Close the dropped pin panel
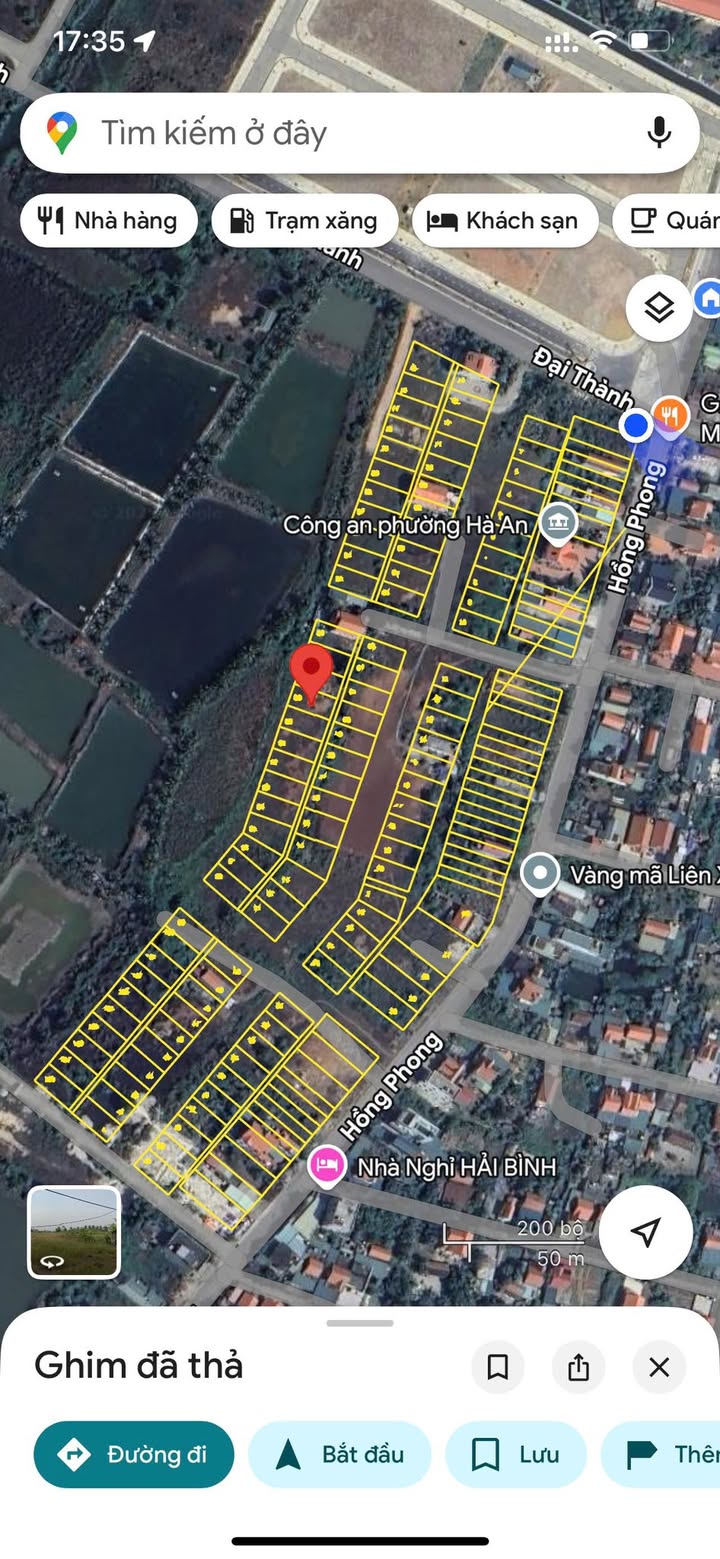The width and height of the screenshot is (720, 1559). click(x=659, y=1367)
